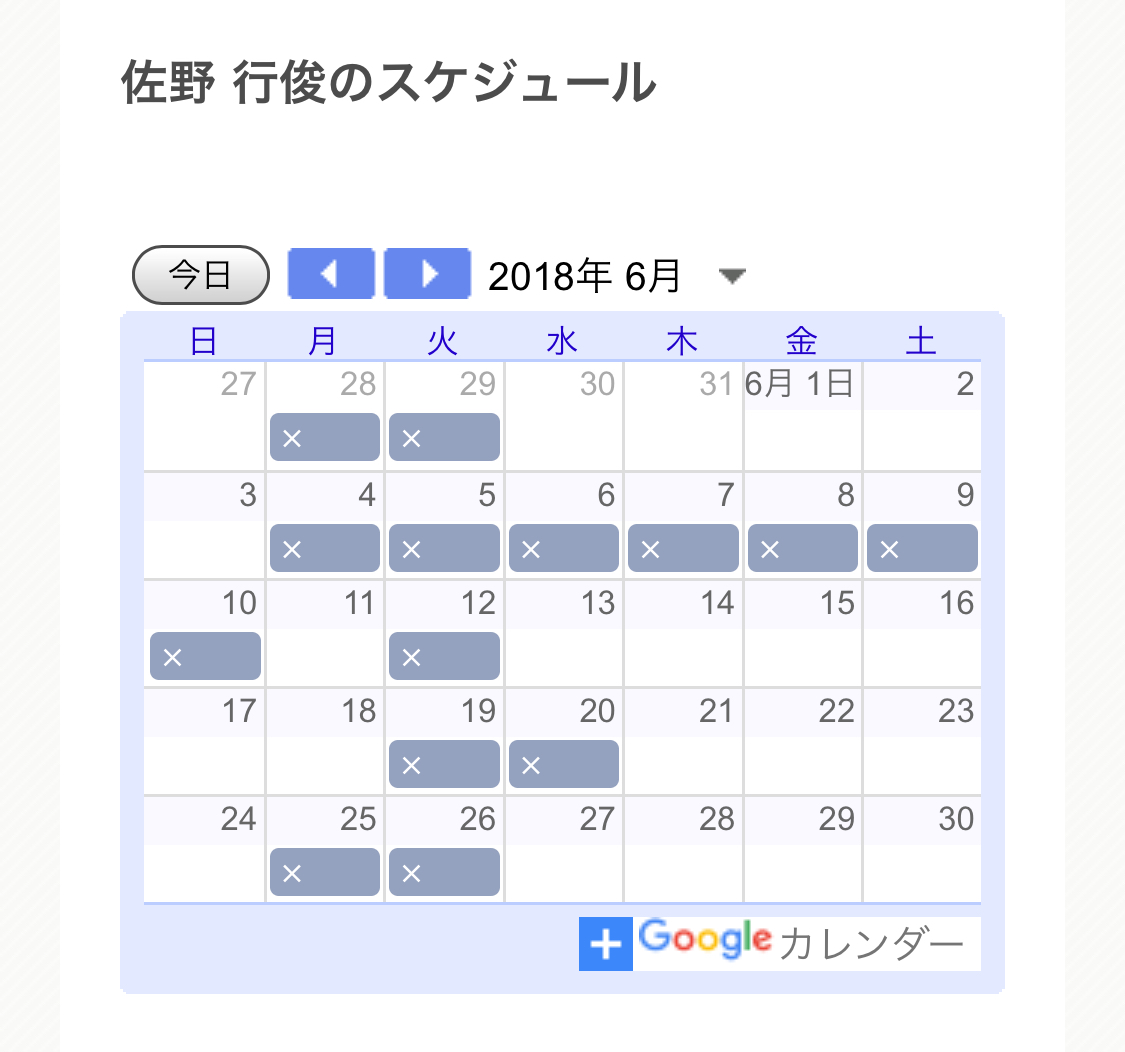Viewport: 1125px width, 1052px height.
Task: Go to the previous month
Action: click(331, 274)
